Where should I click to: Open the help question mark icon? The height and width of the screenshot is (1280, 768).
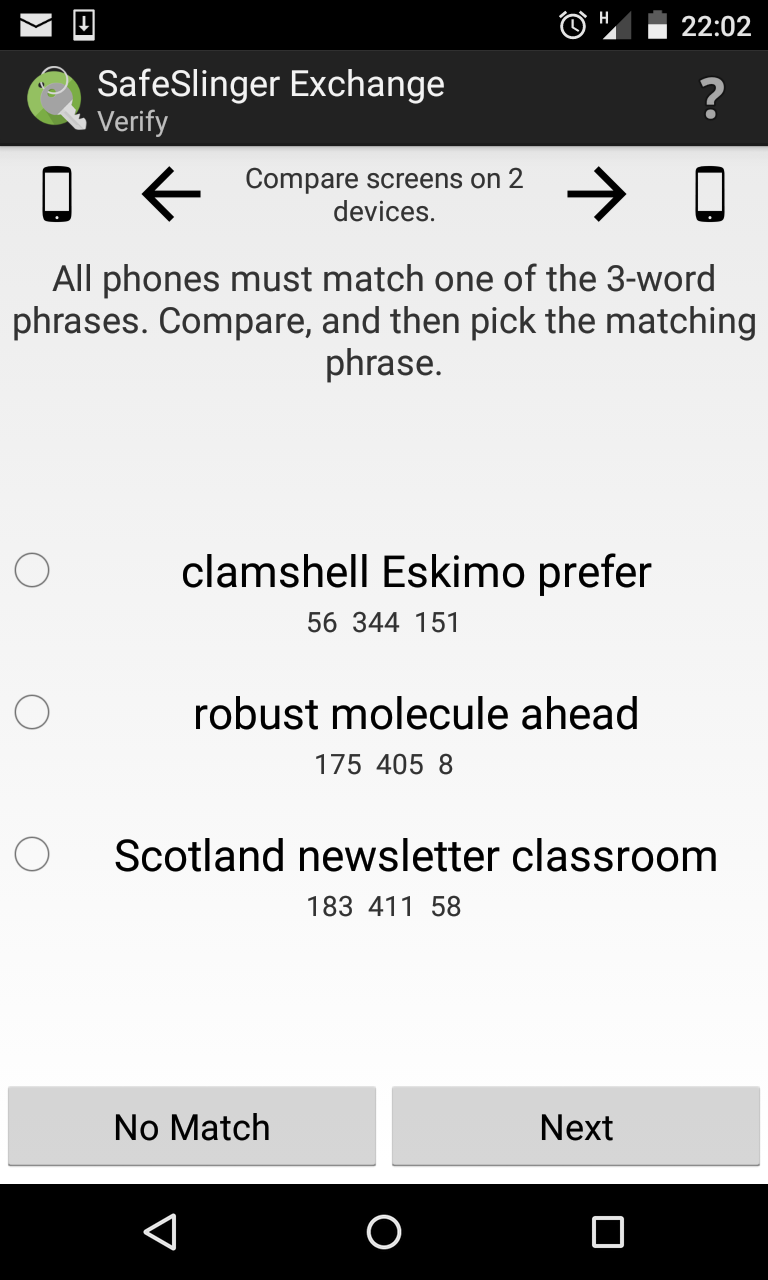[710, 99]
